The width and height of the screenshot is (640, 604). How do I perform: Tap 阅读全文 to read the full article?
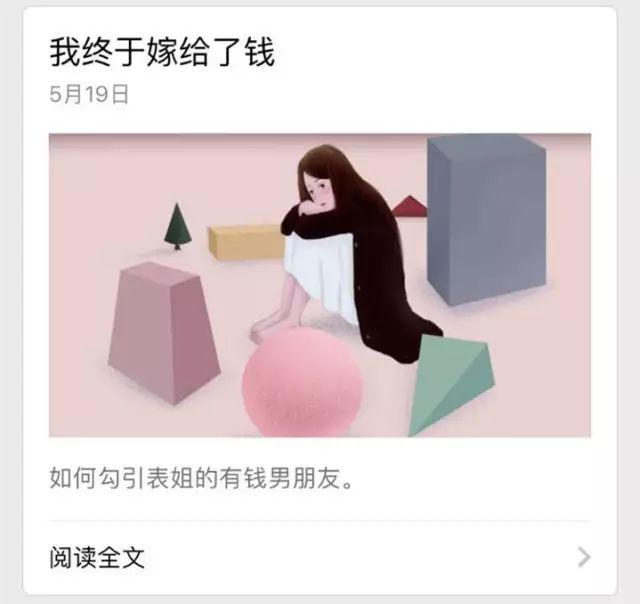98,557
